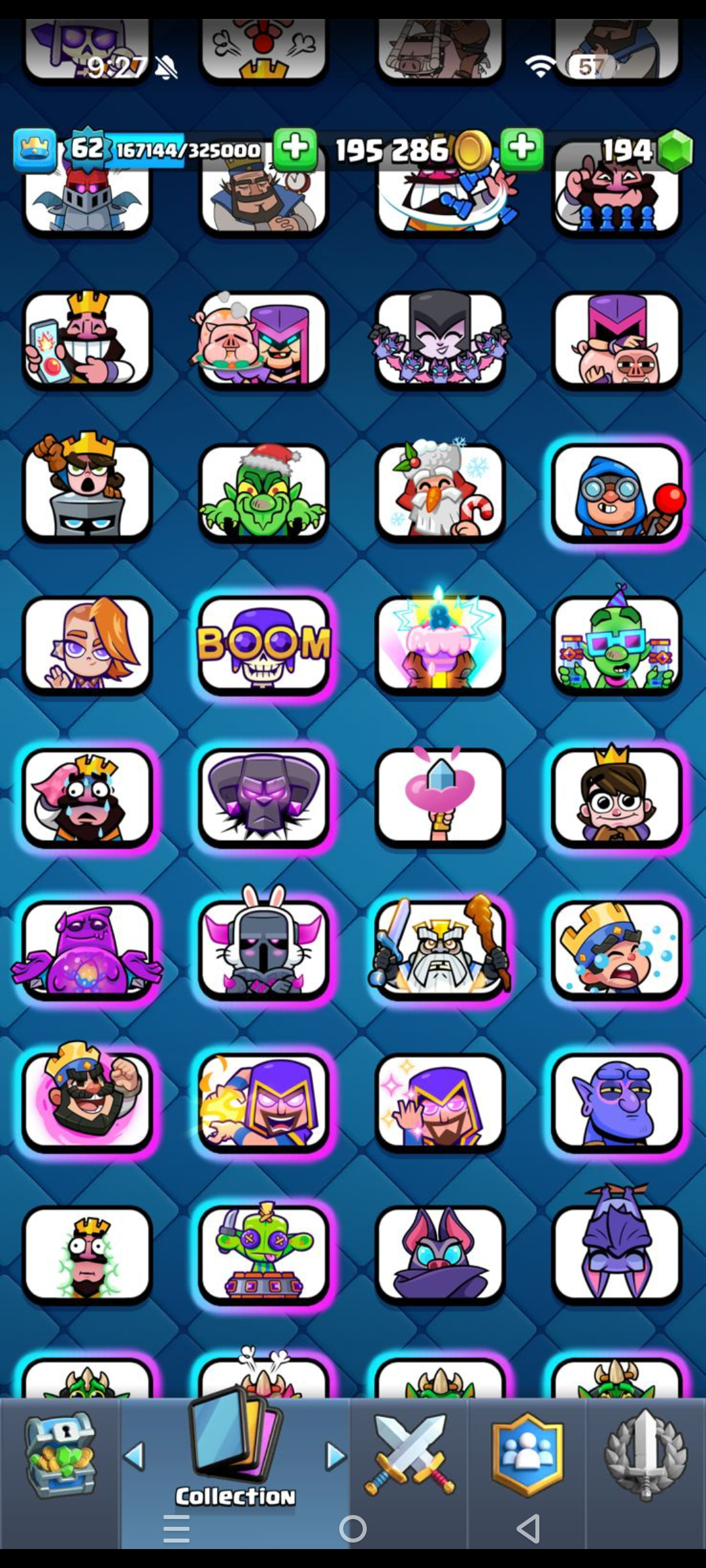The height and width of the screenshot is (1568, 706).
Task: Switch to the Battle crossed-swords tab
Action: point(409,1456)
